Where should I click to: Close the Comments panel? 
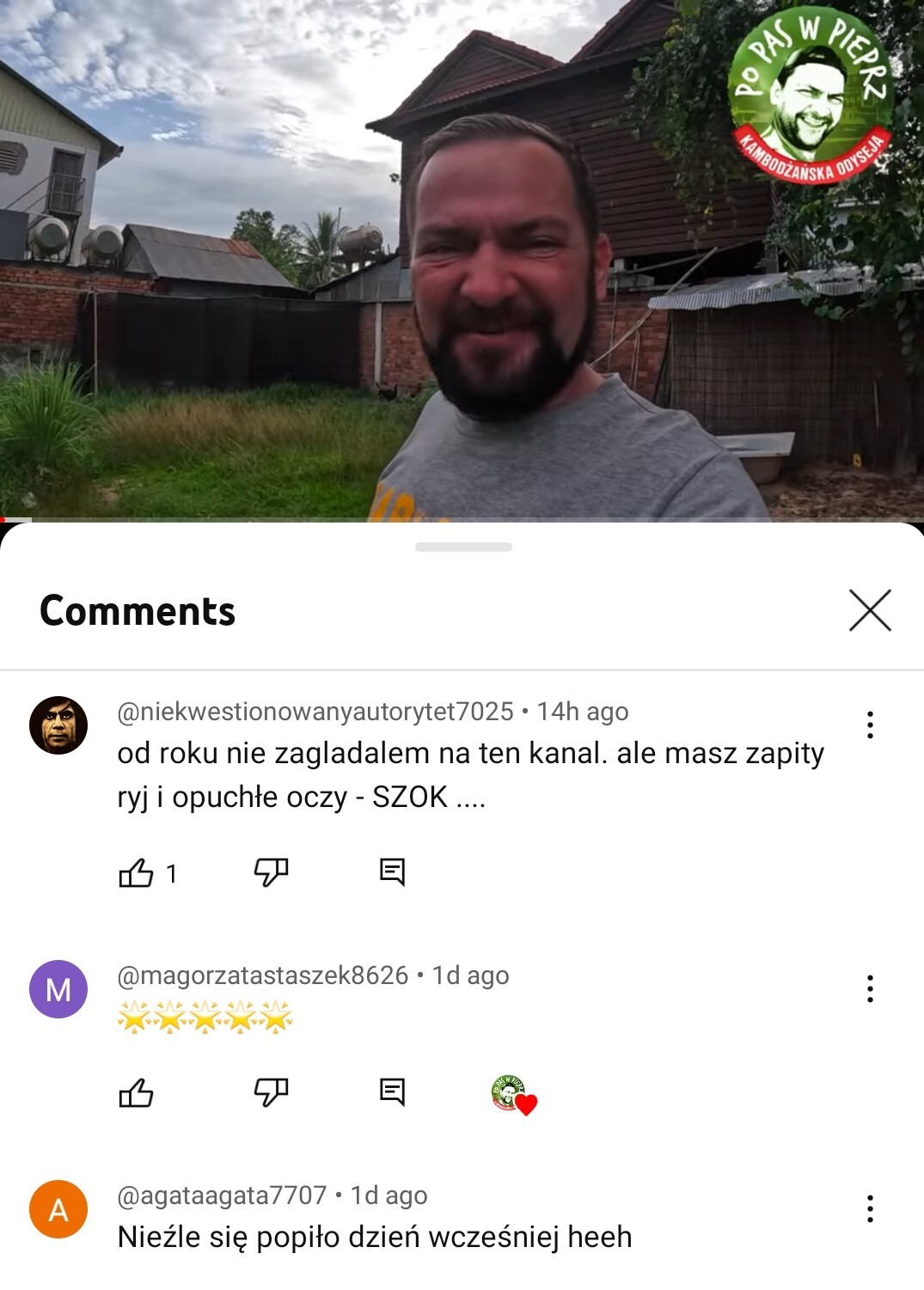coord(870,611)
